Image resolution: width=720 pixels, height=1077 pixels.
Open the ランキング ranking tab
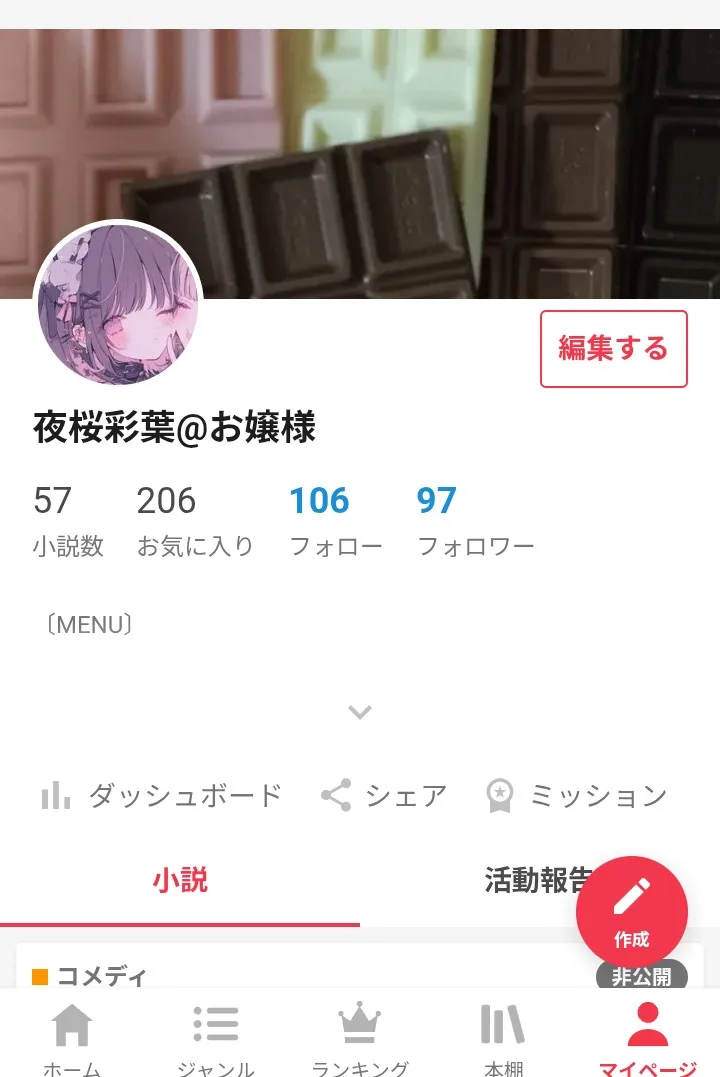(360, 1037)
